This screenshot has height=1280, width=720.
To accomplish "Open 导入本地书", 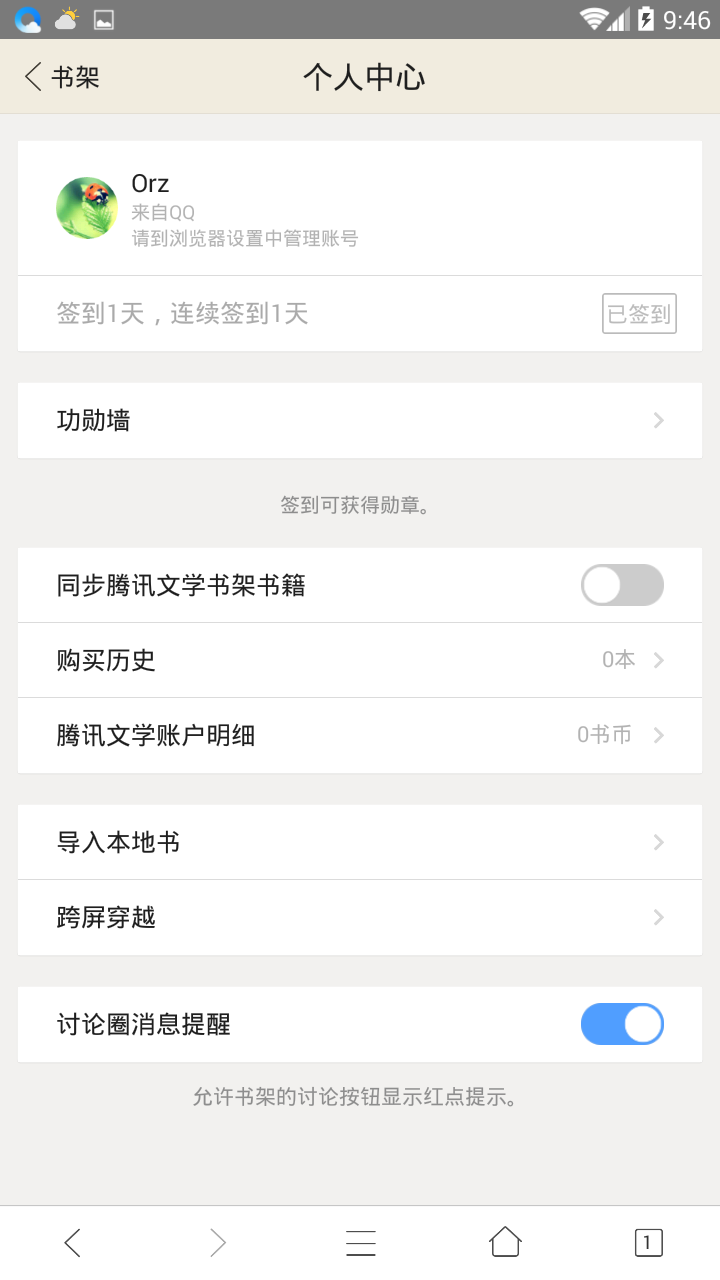I will (360, 842).
